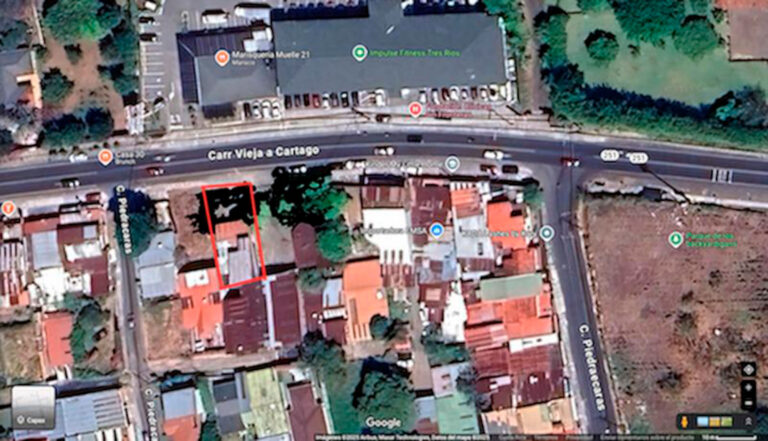Zoom in on the map

click(x=748, y=388)
